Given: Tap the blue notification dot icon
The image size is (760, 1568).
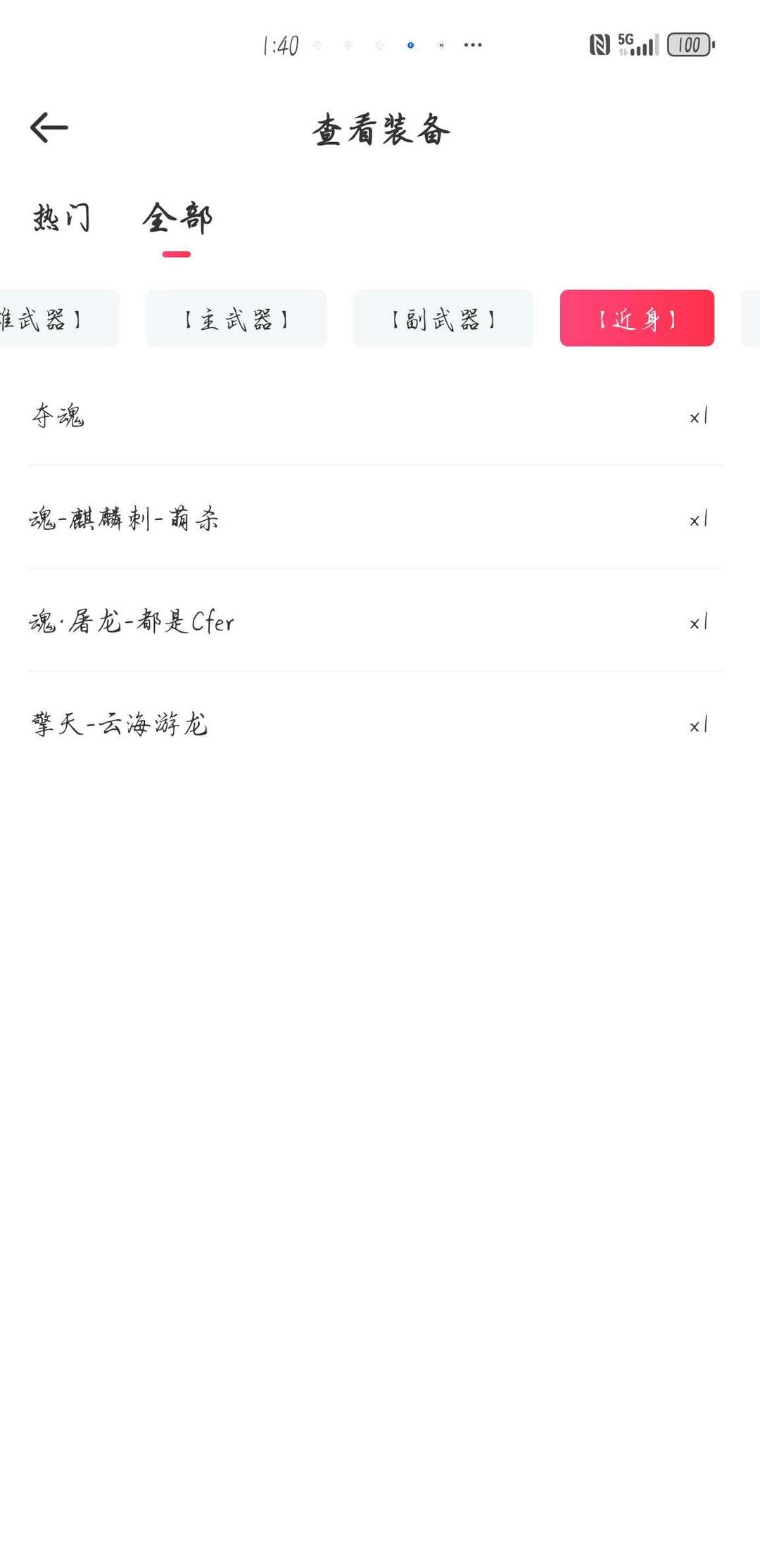Looking at the screenshot, I should (409, 45).
